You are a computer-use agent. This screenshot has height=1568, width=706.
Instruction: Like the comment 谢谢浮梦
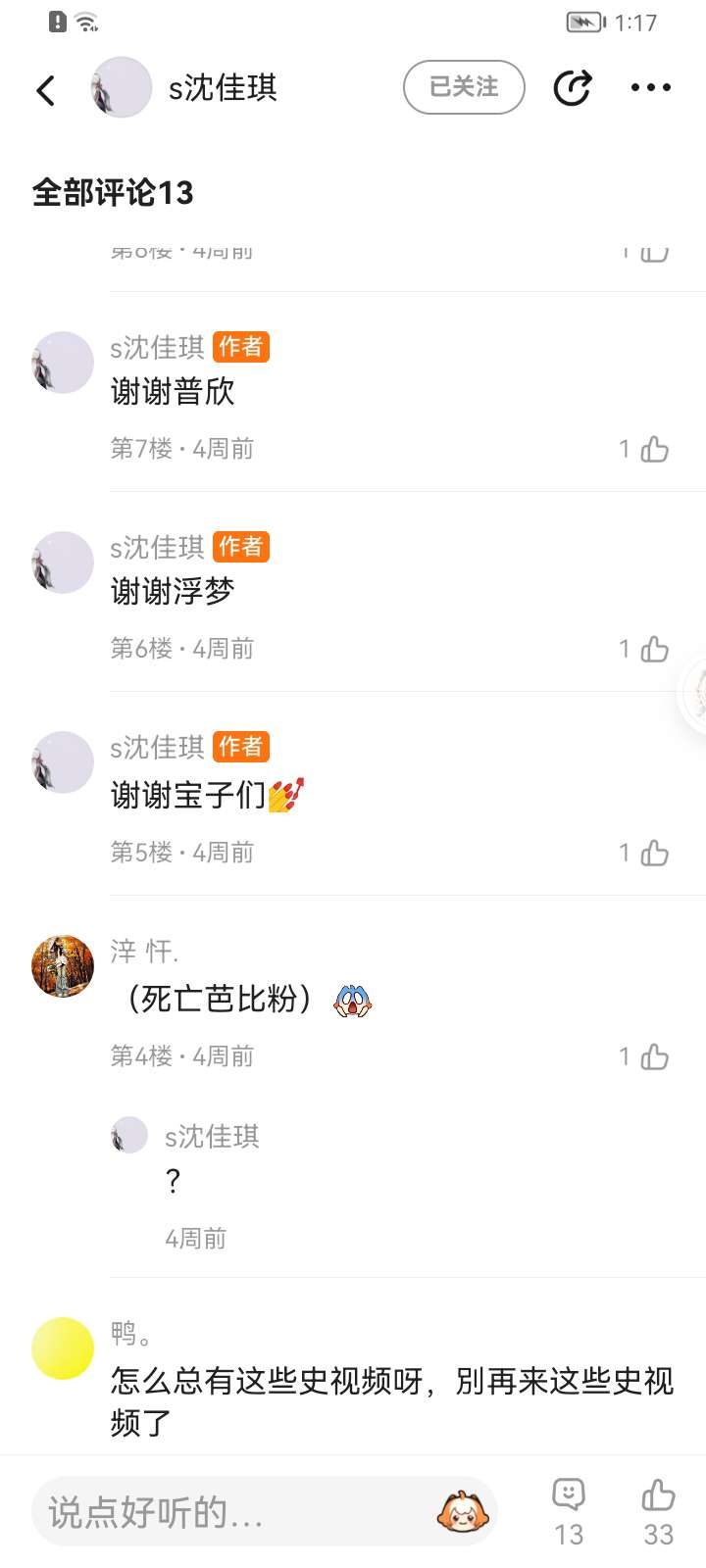click(654, 650)
